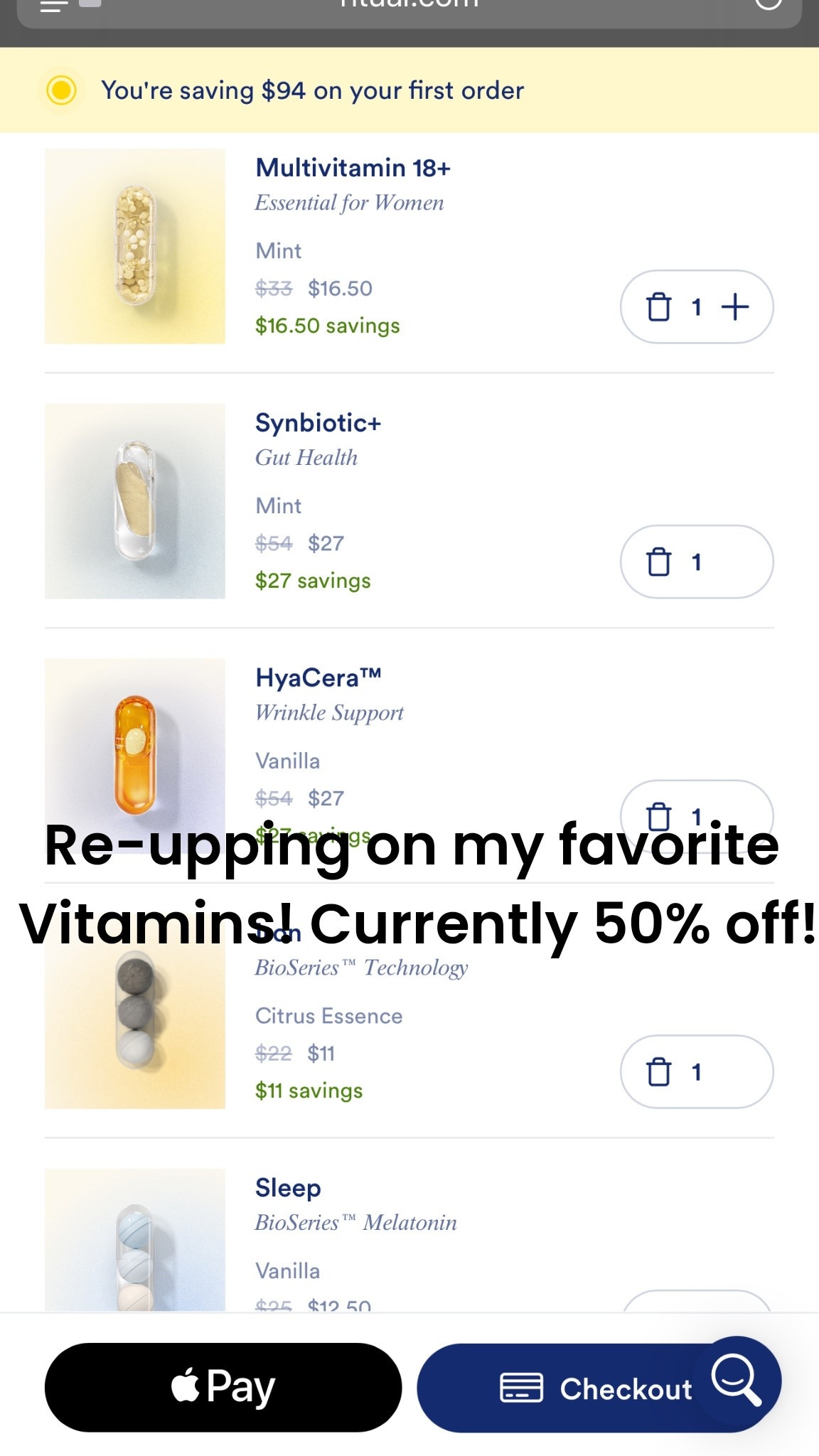Screen dimensions: 819x1456
Task: Delete Iron item with trash icon
Action: point(658,1073)
